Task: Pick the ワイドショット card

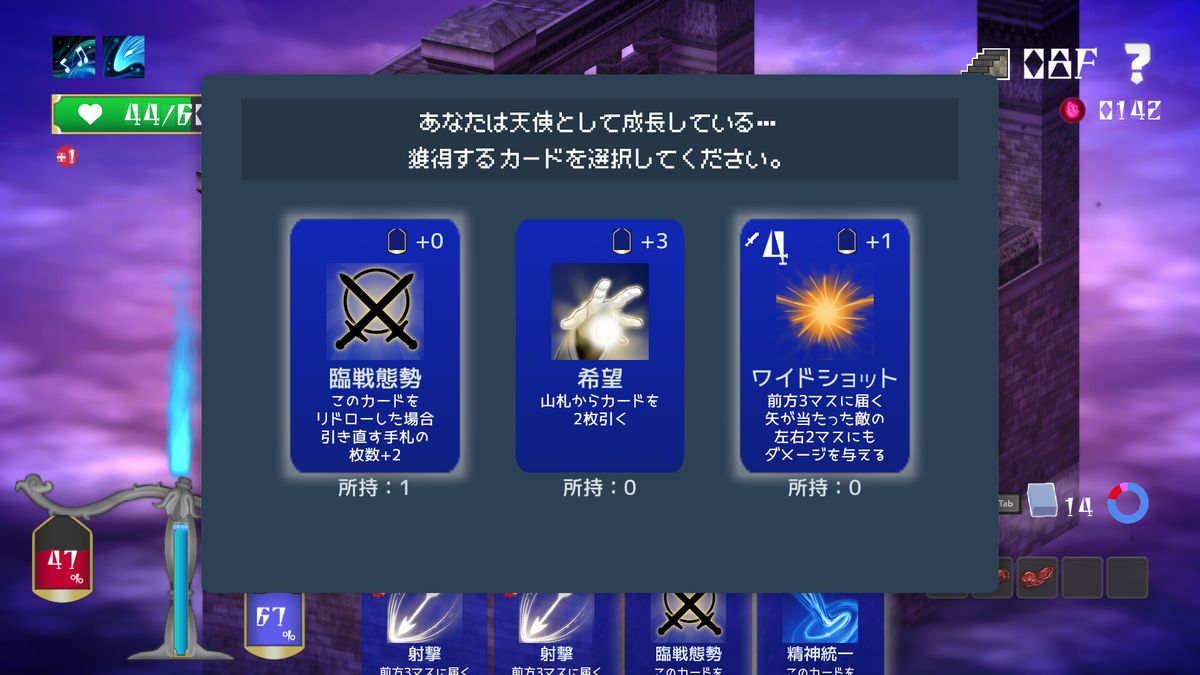Action: pos(824,345)
